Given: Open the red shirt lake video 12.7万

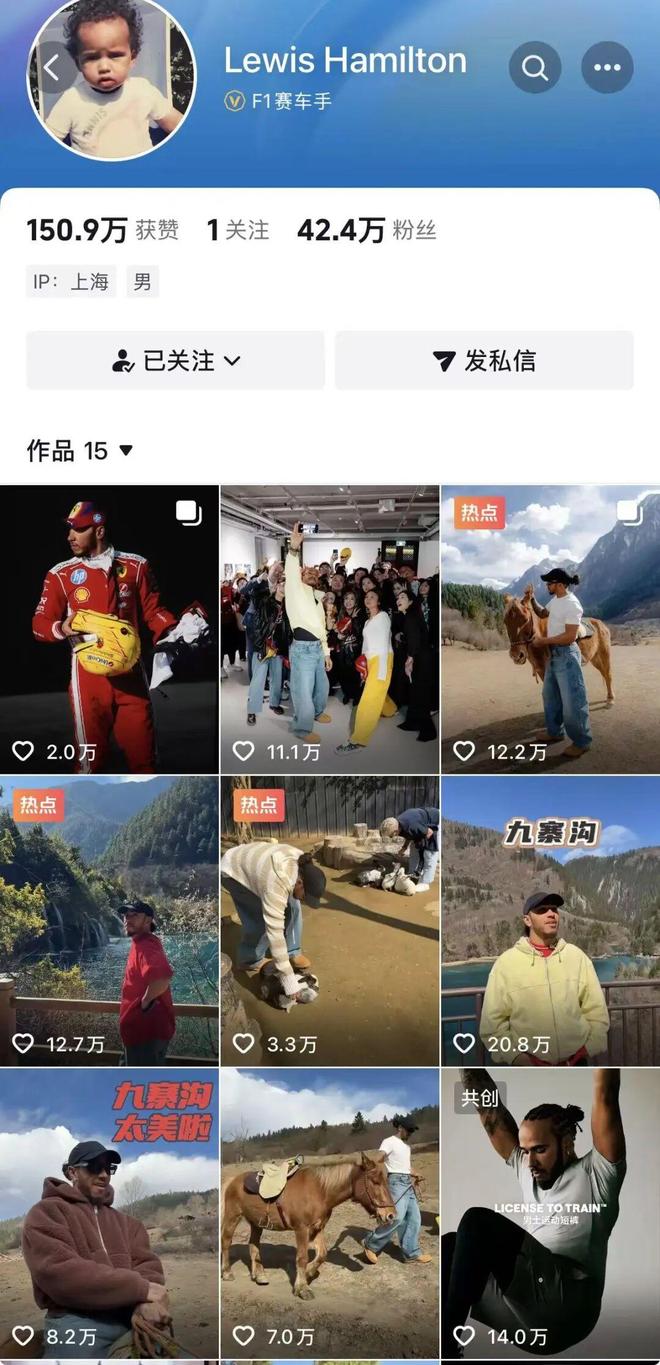Looking at the screenshot, I should 109,920.
